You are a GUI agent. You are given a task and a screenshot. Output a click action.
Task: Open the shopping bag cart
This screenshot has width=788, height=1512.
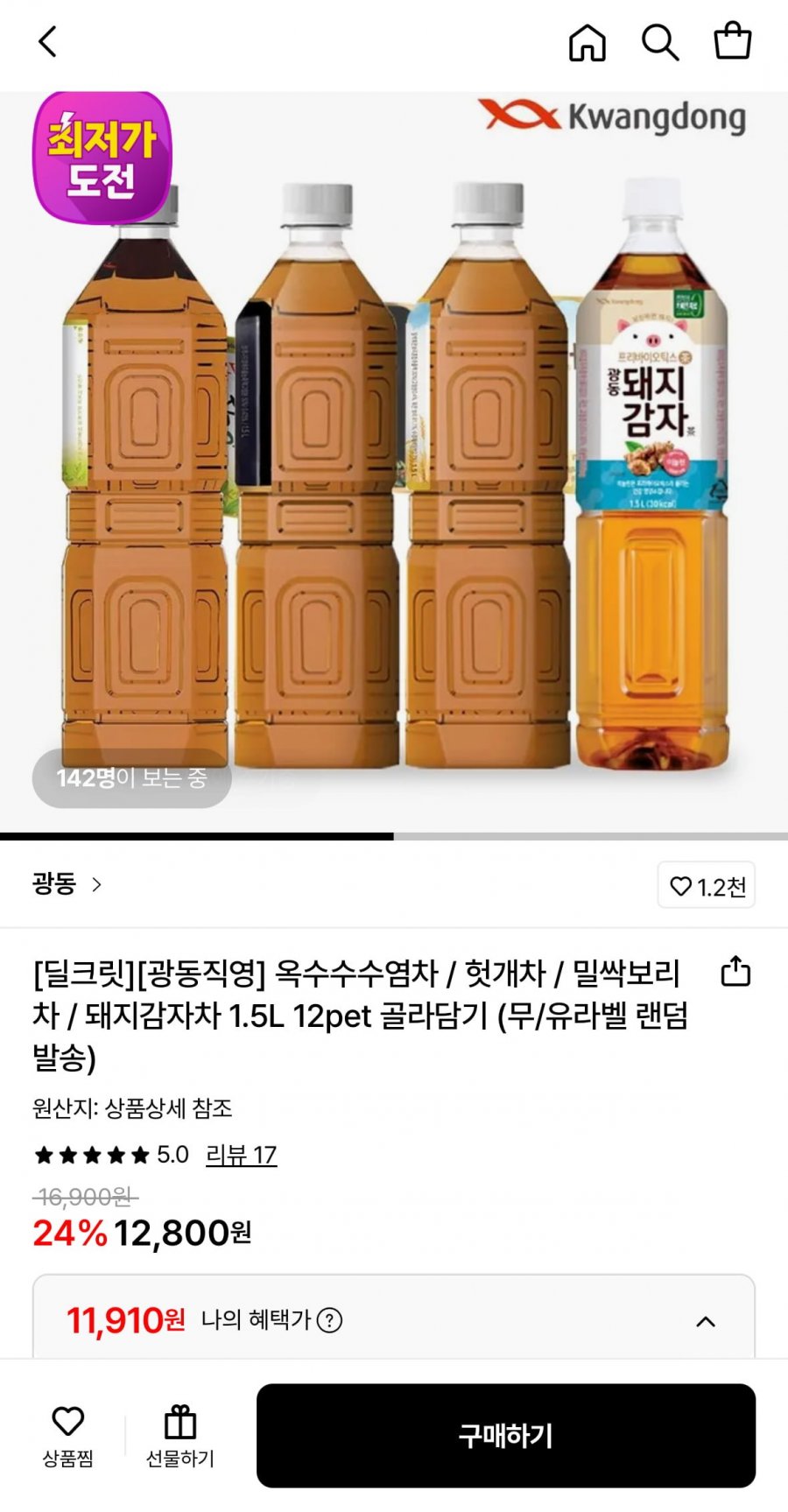733,40
